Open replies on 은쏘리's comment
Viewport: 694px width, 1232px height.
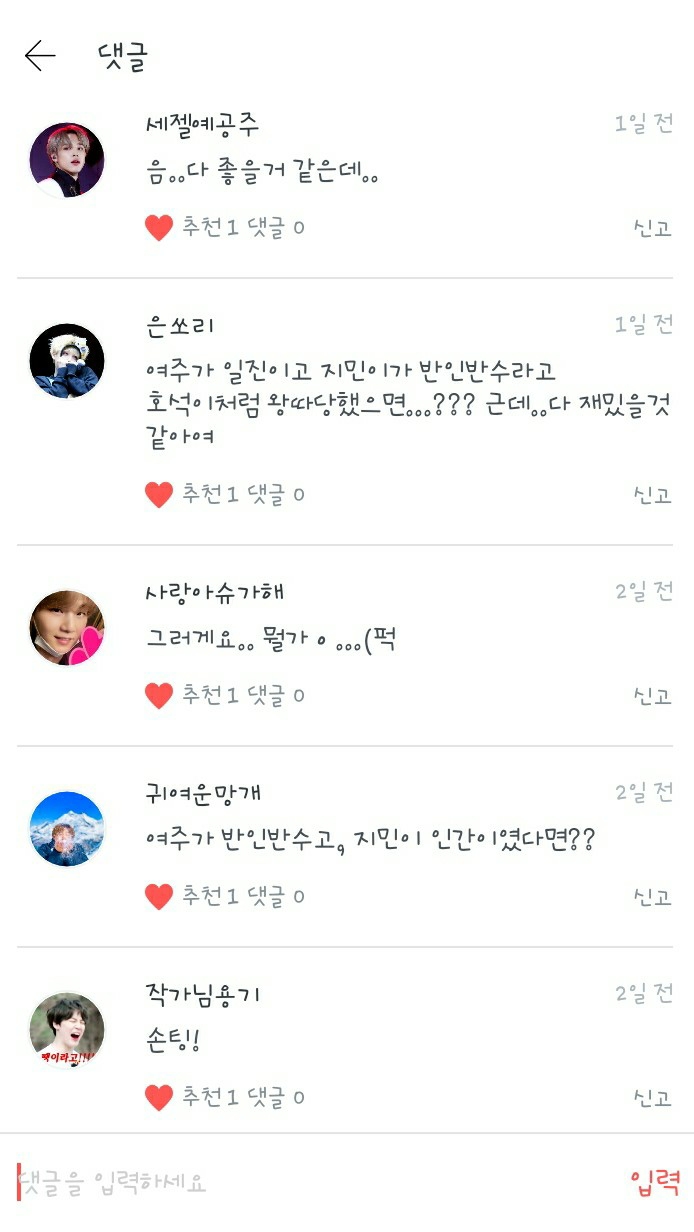tap(276, 495)
